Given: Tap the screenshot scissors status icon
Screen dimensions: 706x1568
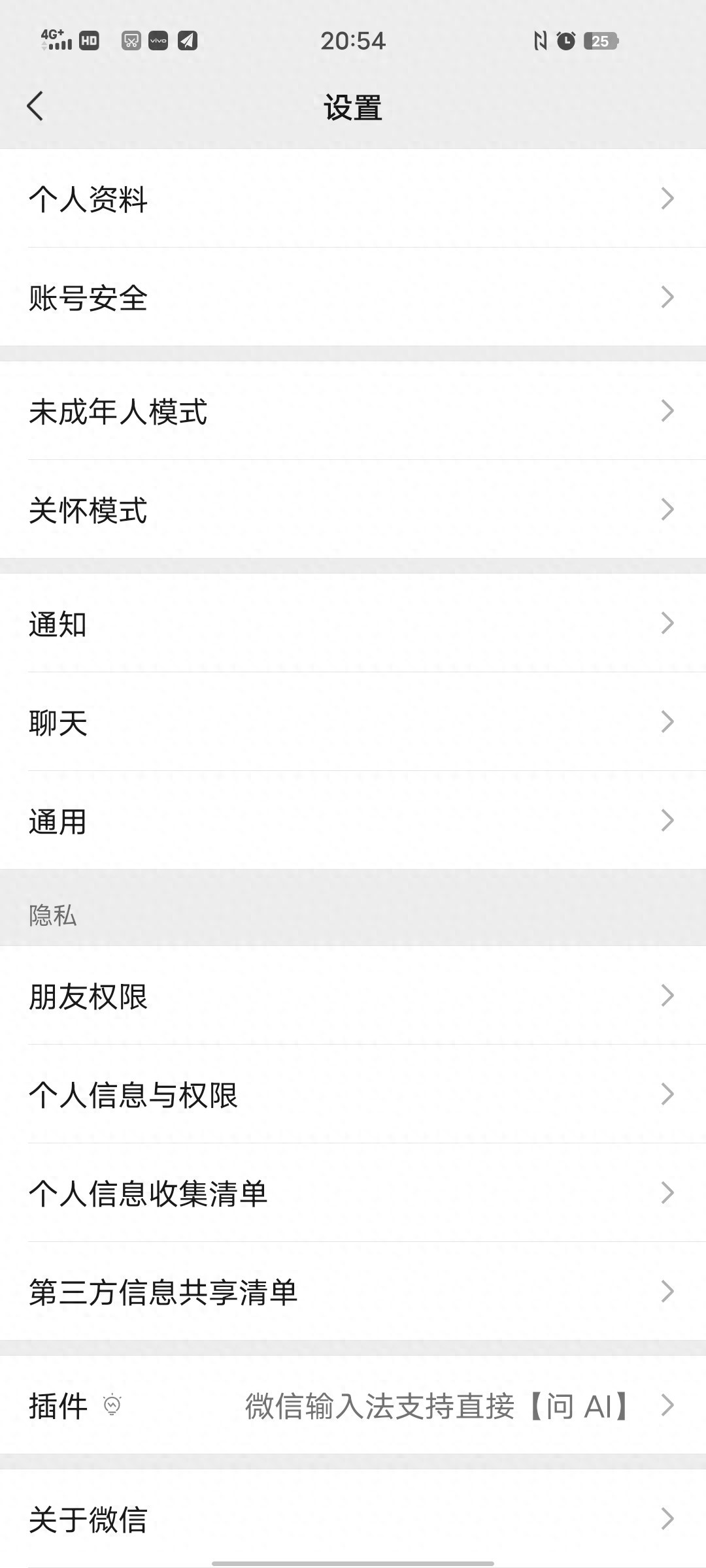Looking at the screenshot, I should coord(130,41).
